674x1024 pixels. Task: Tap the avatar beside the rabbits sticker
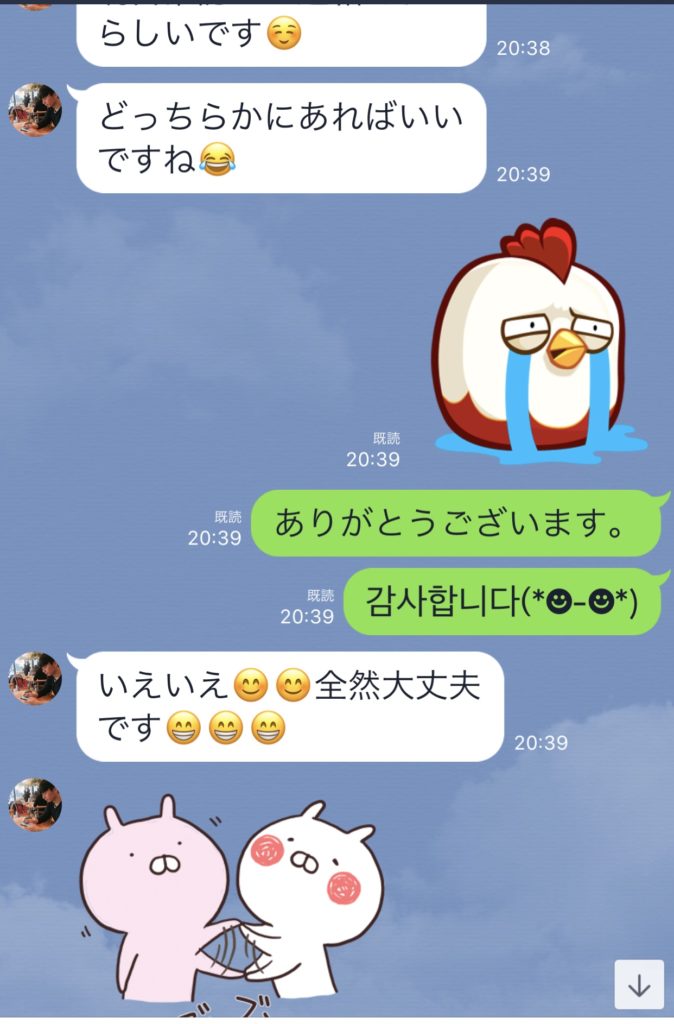pos(35,805)
